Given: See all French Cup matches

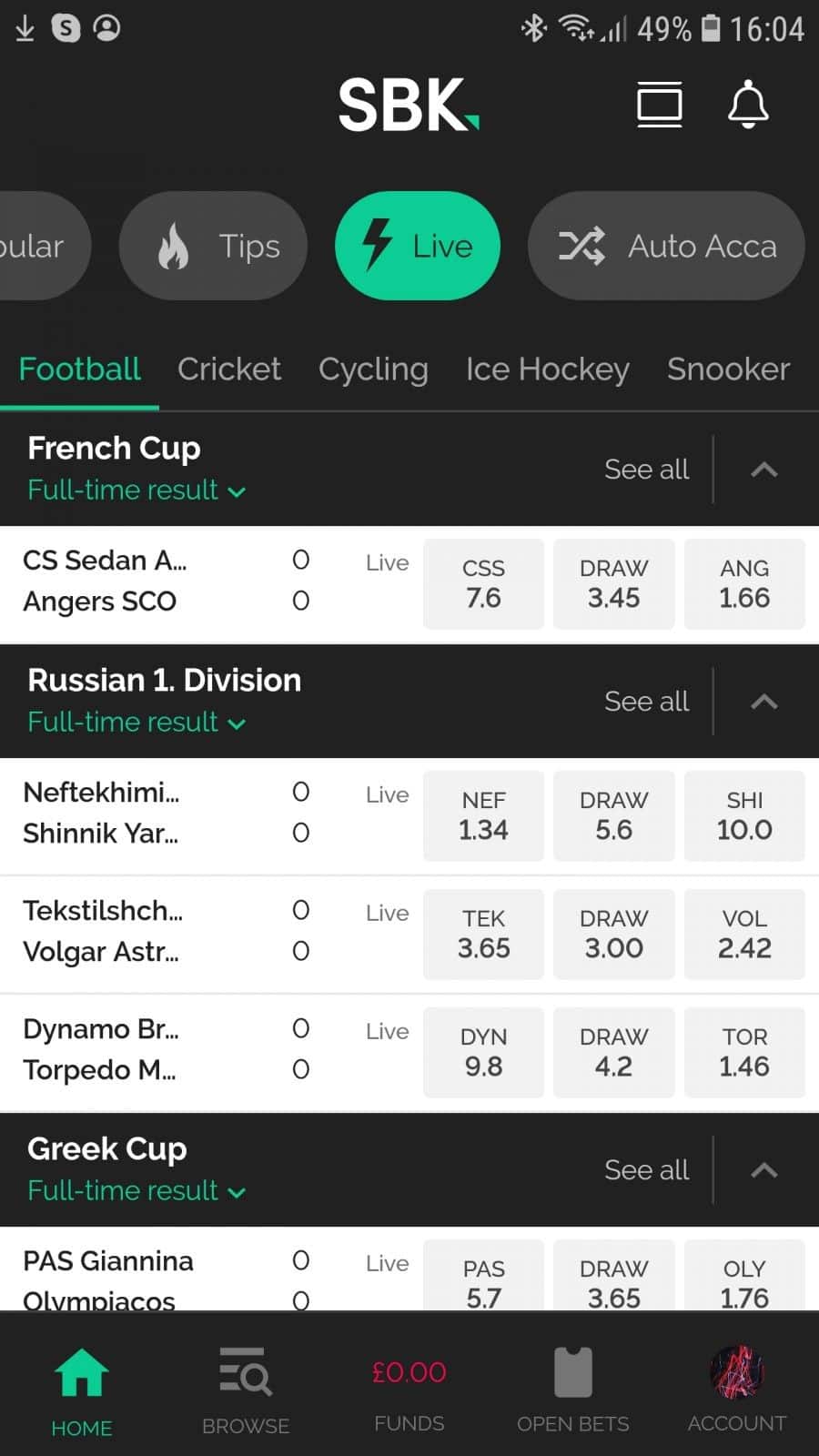Looking at the screenshot, I should coord(647,470).
